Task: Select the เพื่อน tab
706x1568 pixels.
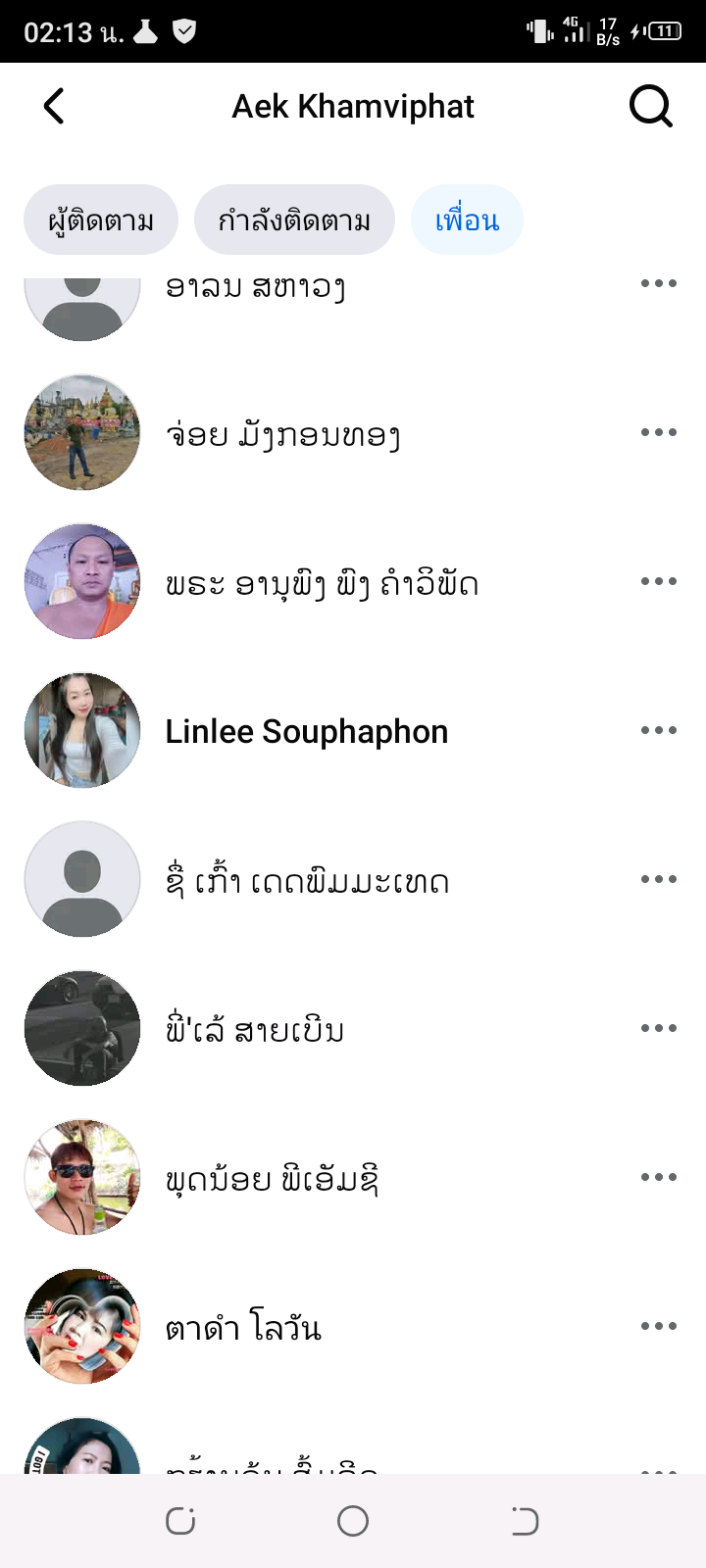Action: click(467, 220)
